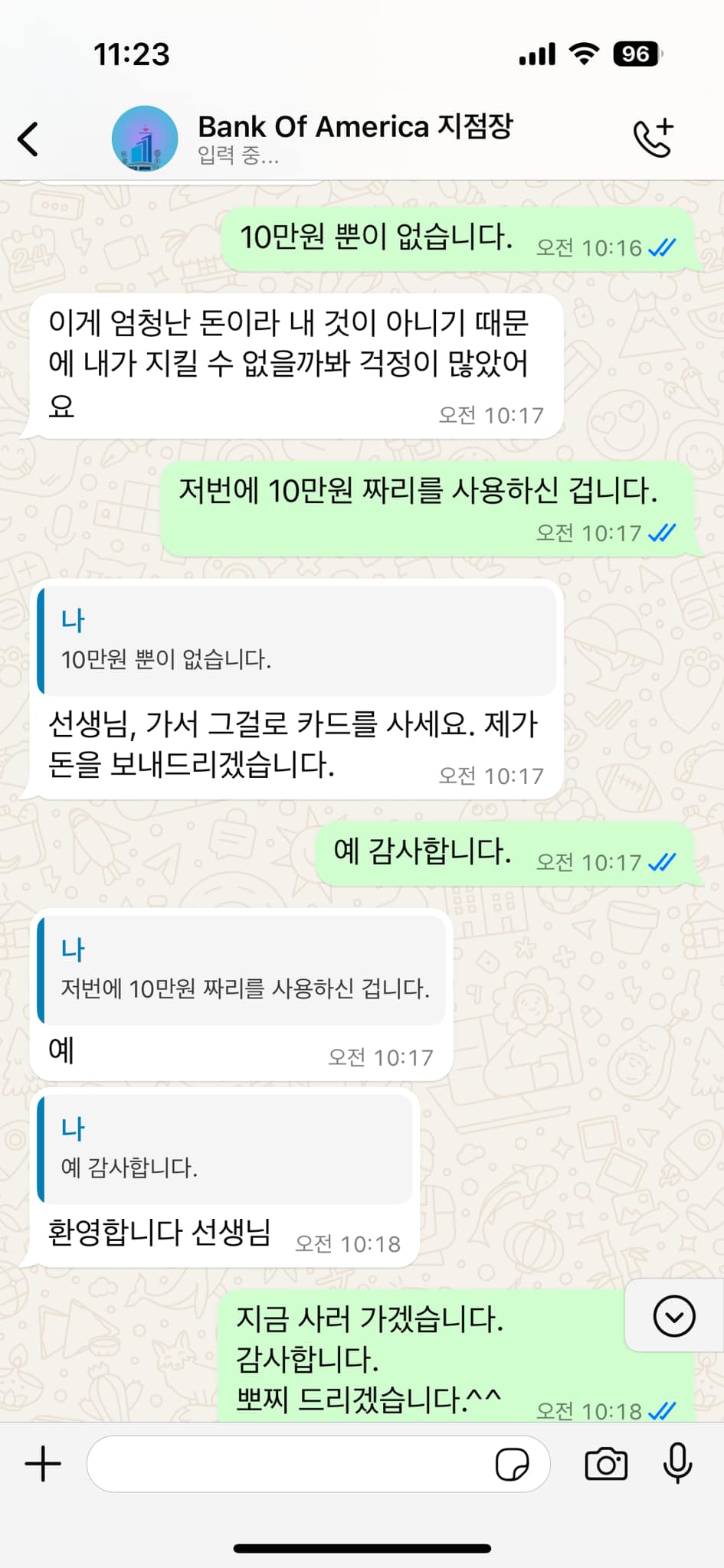Jump to latest messages with down arrow

click(674, 1316)
